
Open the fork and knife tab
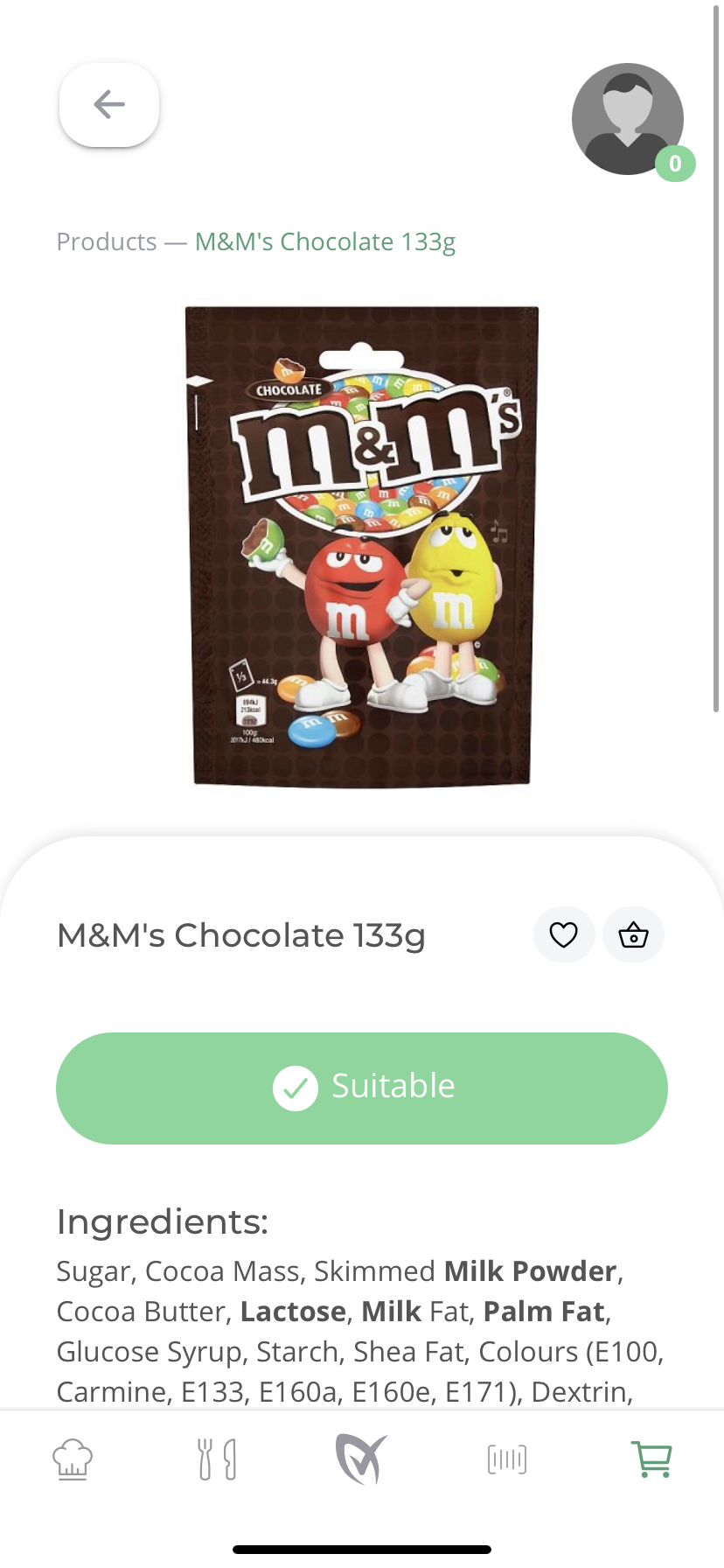pos(217,1459)
